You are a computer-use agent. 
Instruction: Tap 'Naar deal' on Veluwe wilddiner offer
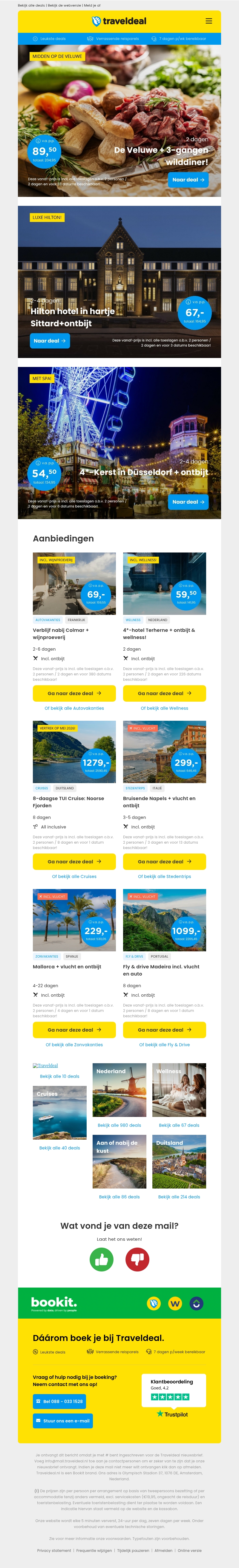(x=188, y=180)
